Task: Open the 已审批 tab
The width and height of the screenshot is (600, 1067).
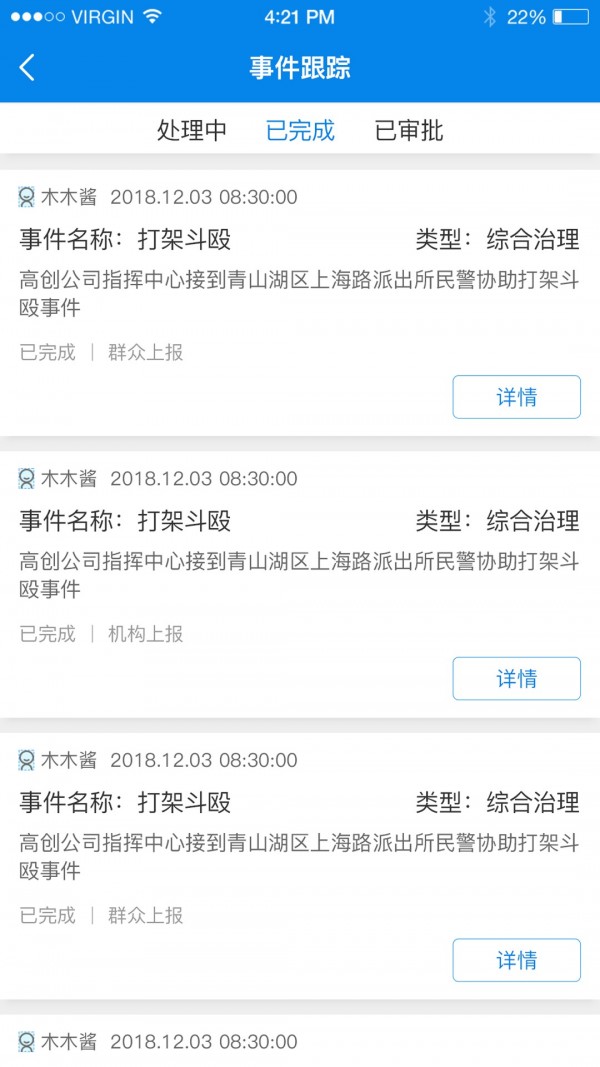Action: click(409, 130)
